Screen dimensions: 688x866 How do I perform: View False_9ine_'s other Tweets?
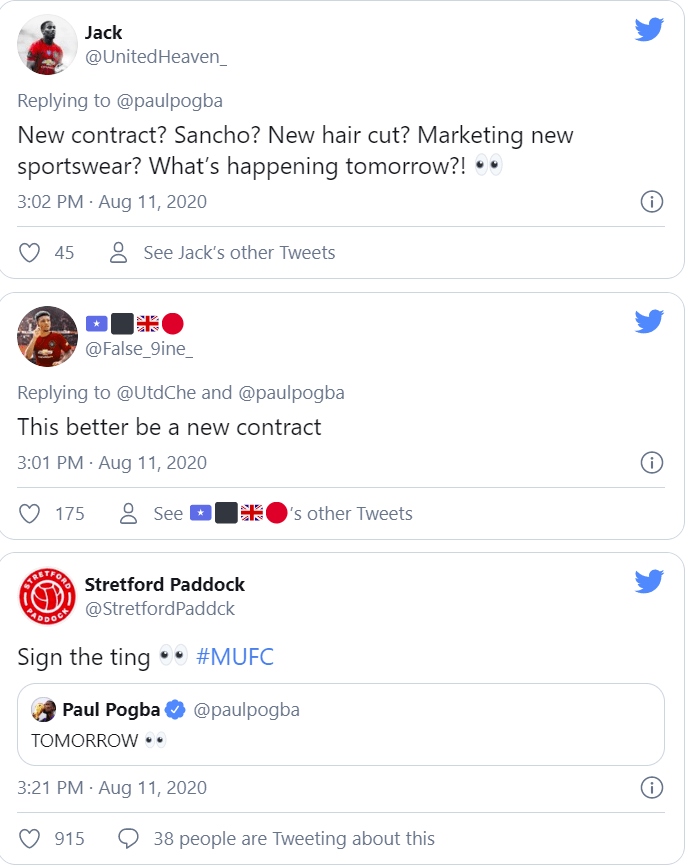tap(282, 514)
